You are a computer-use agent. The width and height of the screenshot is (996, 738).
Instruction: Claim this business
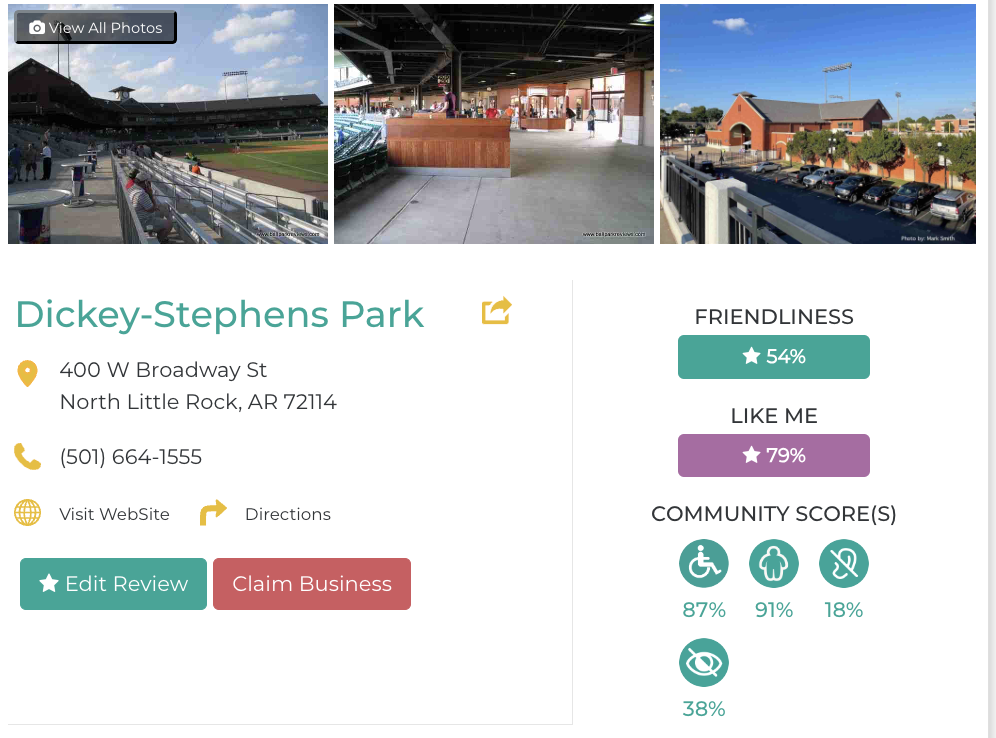click(x=312, y=584)
